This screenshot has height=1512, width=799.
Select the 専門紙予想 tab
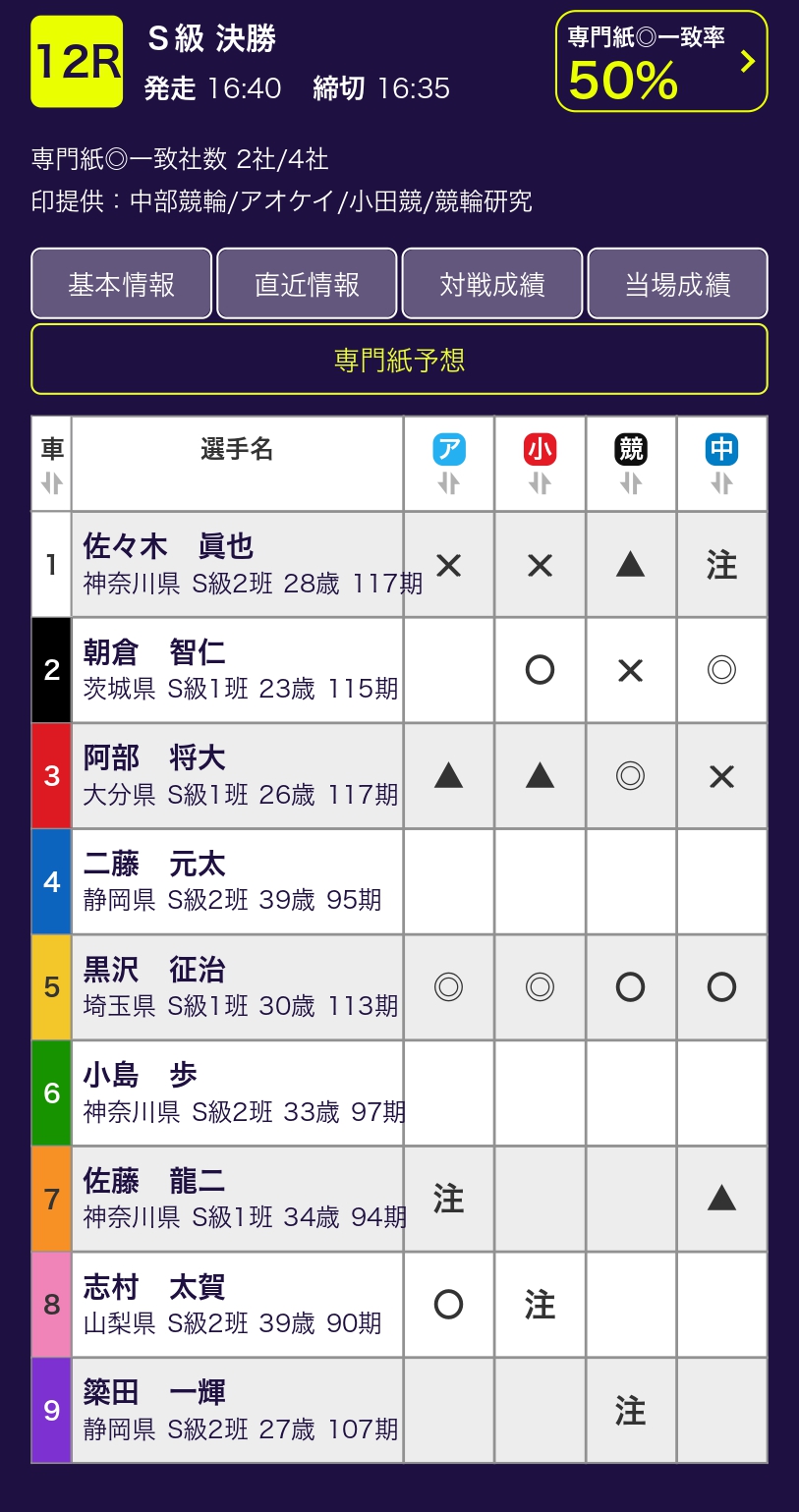[399, 360]
